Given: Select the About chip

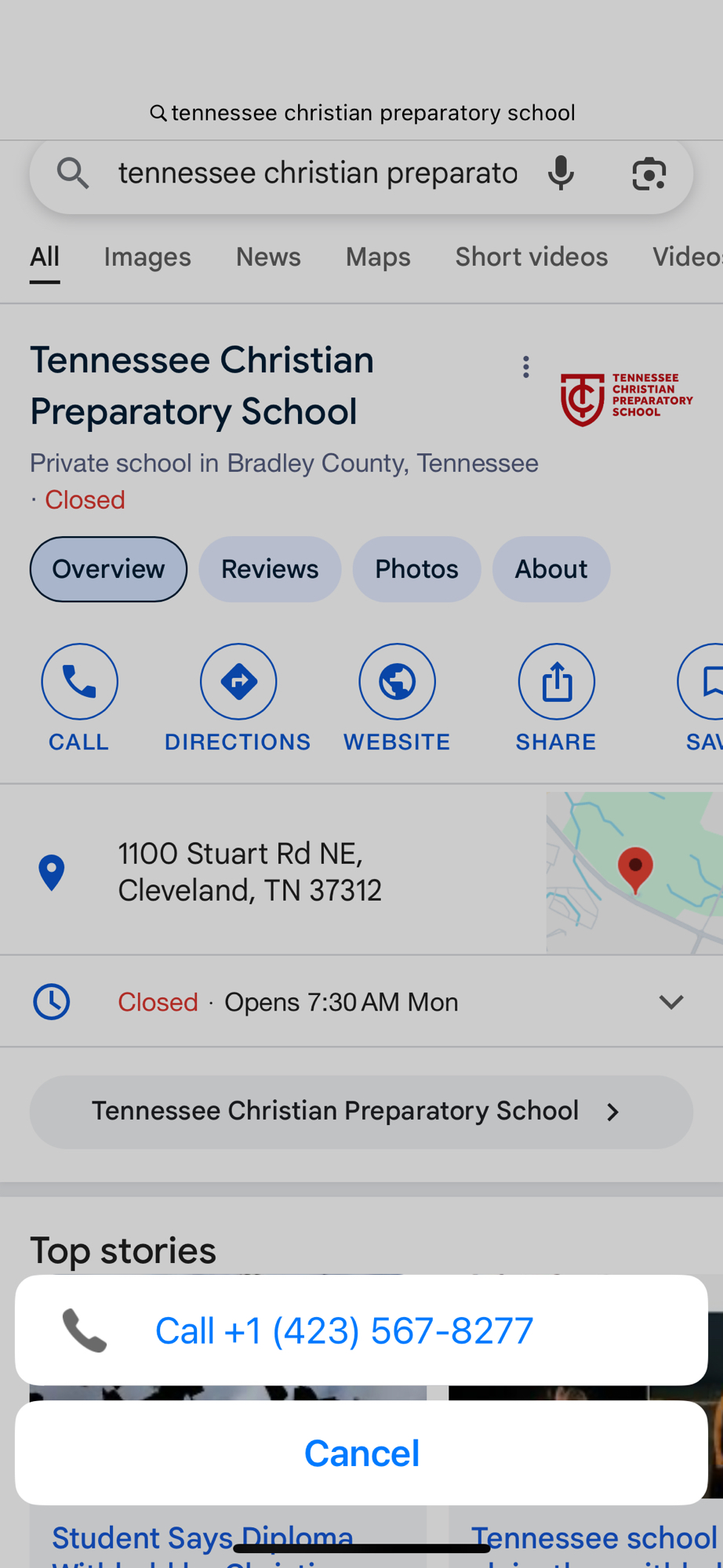Looking at the screenshot, I should pyautogui.click(x=550, y=569).
